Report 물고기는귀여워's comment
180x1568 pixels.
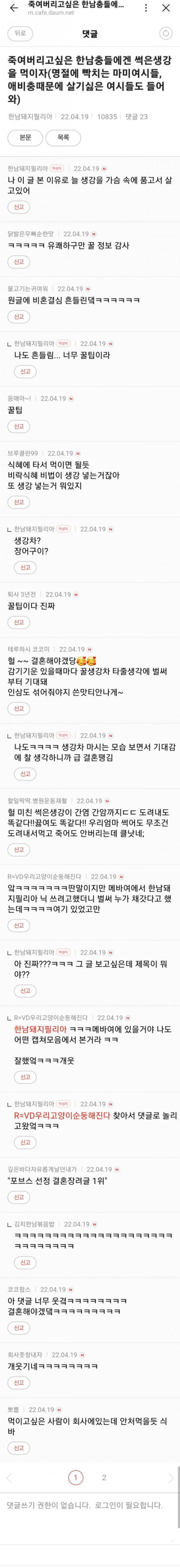pos(19,317)
